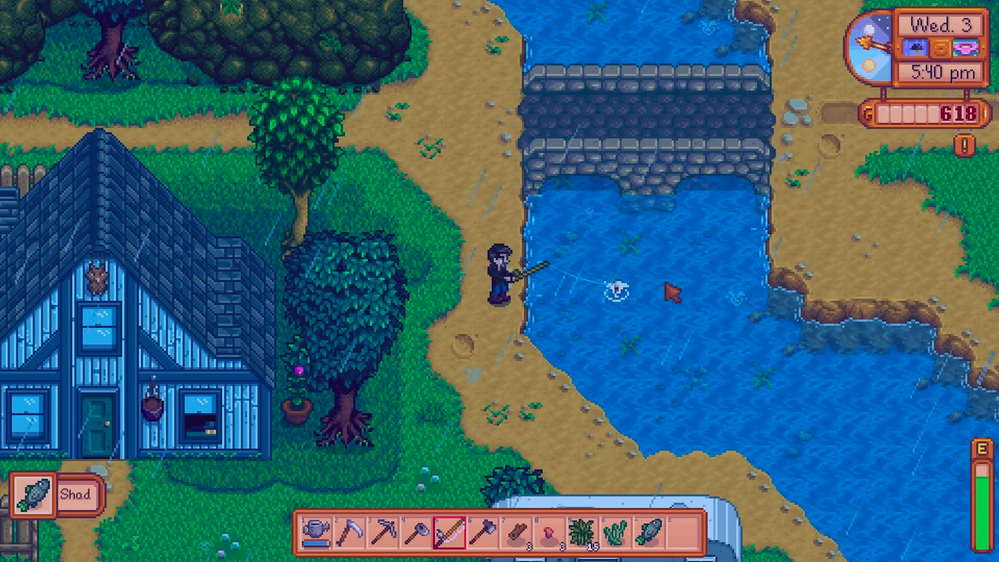Open the journal exclamation mark icon
999x562 pixels.
965,146
